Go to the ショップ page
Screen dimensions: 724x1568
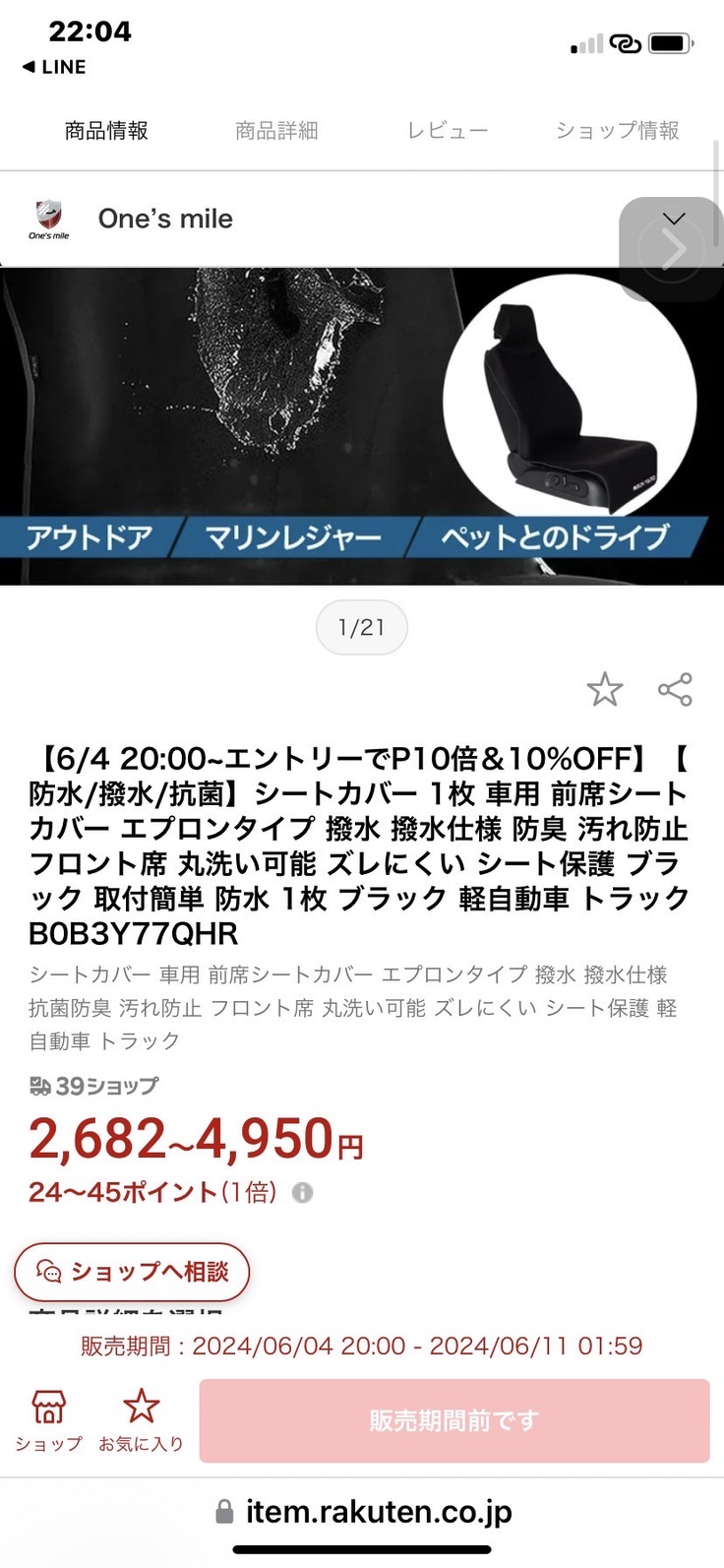(48, 1420)
